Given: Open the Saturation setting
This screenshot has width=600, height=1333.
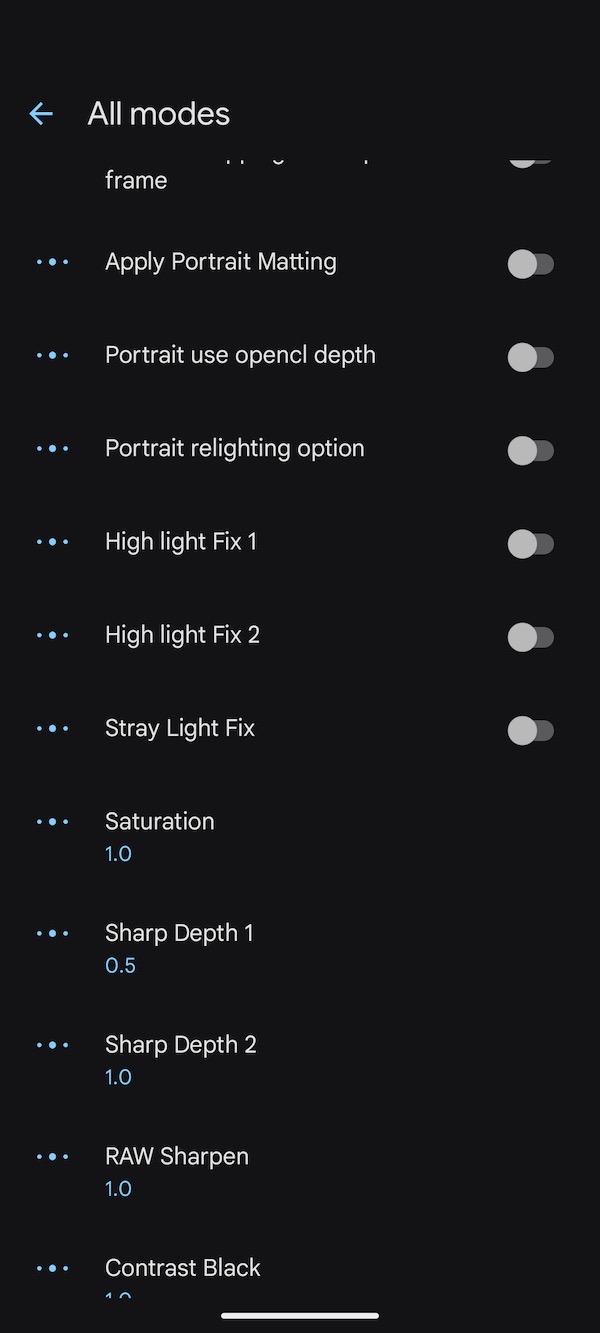Looking at the screenshot, I should pyautogui.click(x=160, y=835).
